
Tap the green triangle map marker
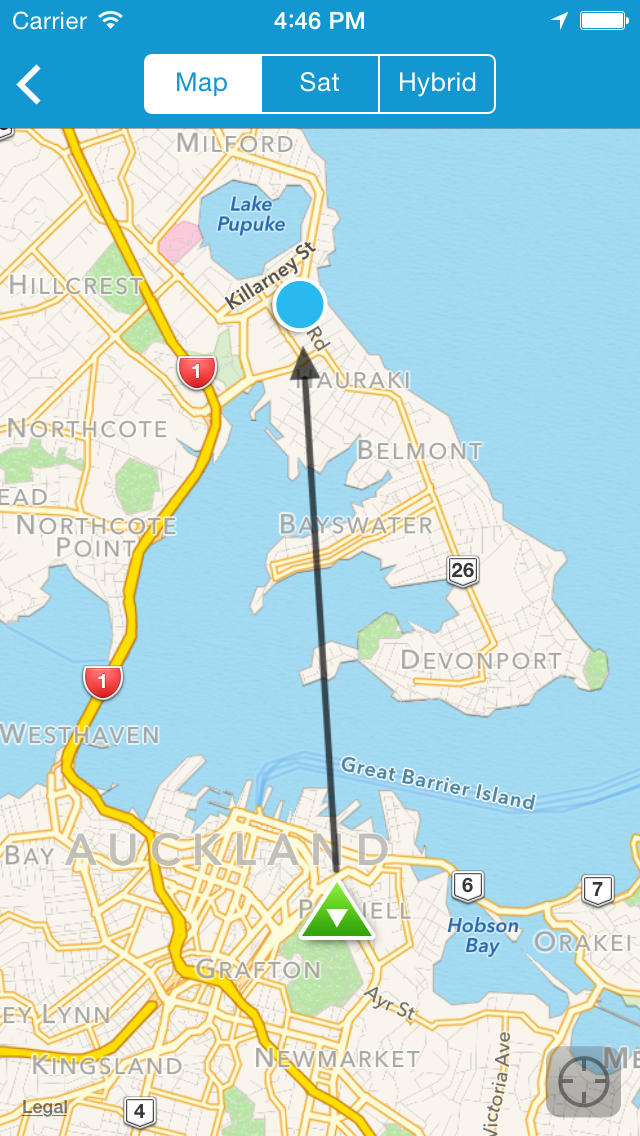[x=337, y=911]
